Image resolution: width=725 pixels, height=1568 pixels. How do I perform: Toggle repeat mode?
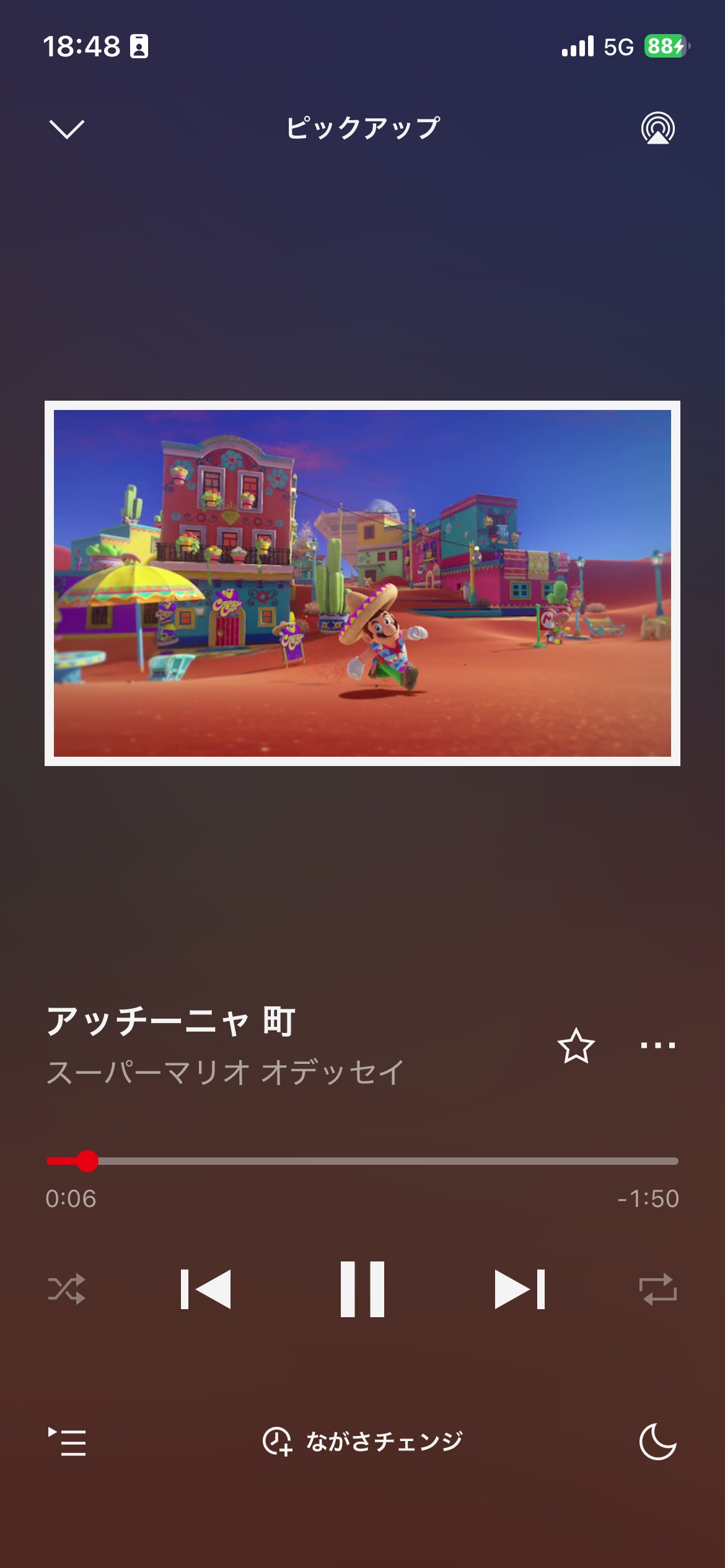(657, 1289)
